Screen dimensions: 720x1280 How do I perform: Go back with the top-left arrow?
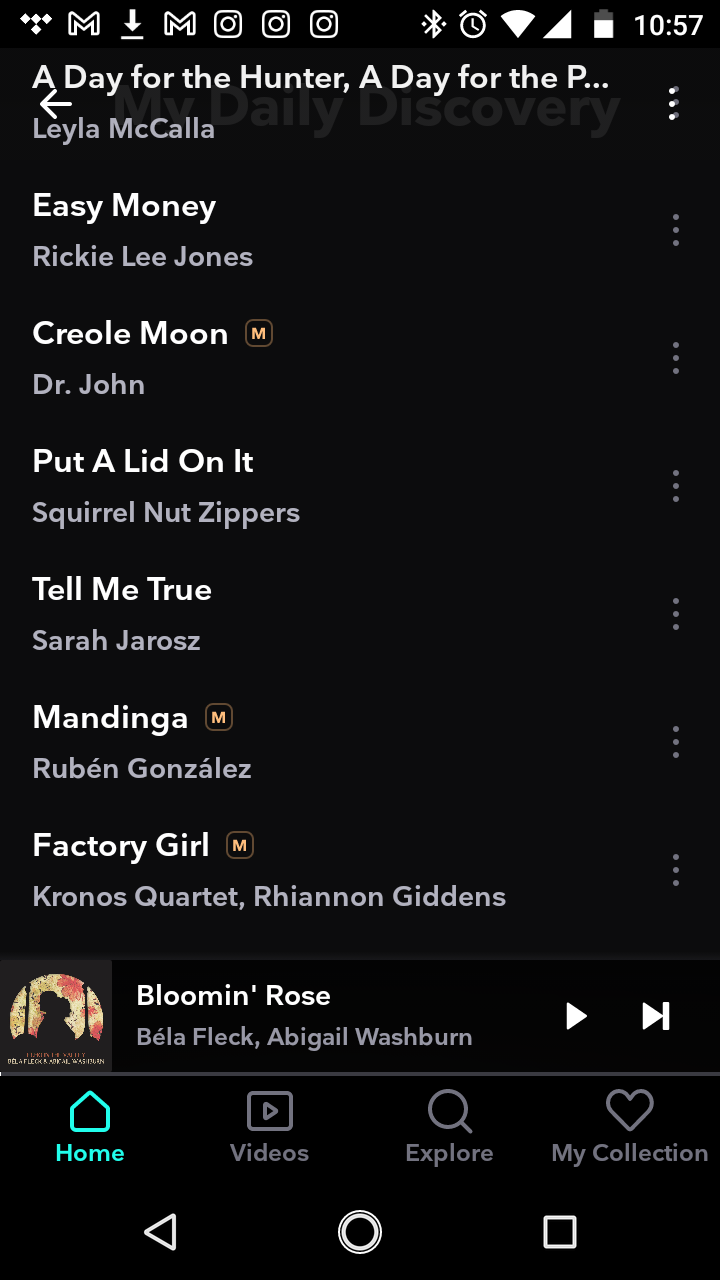click(x=56, y=103)
